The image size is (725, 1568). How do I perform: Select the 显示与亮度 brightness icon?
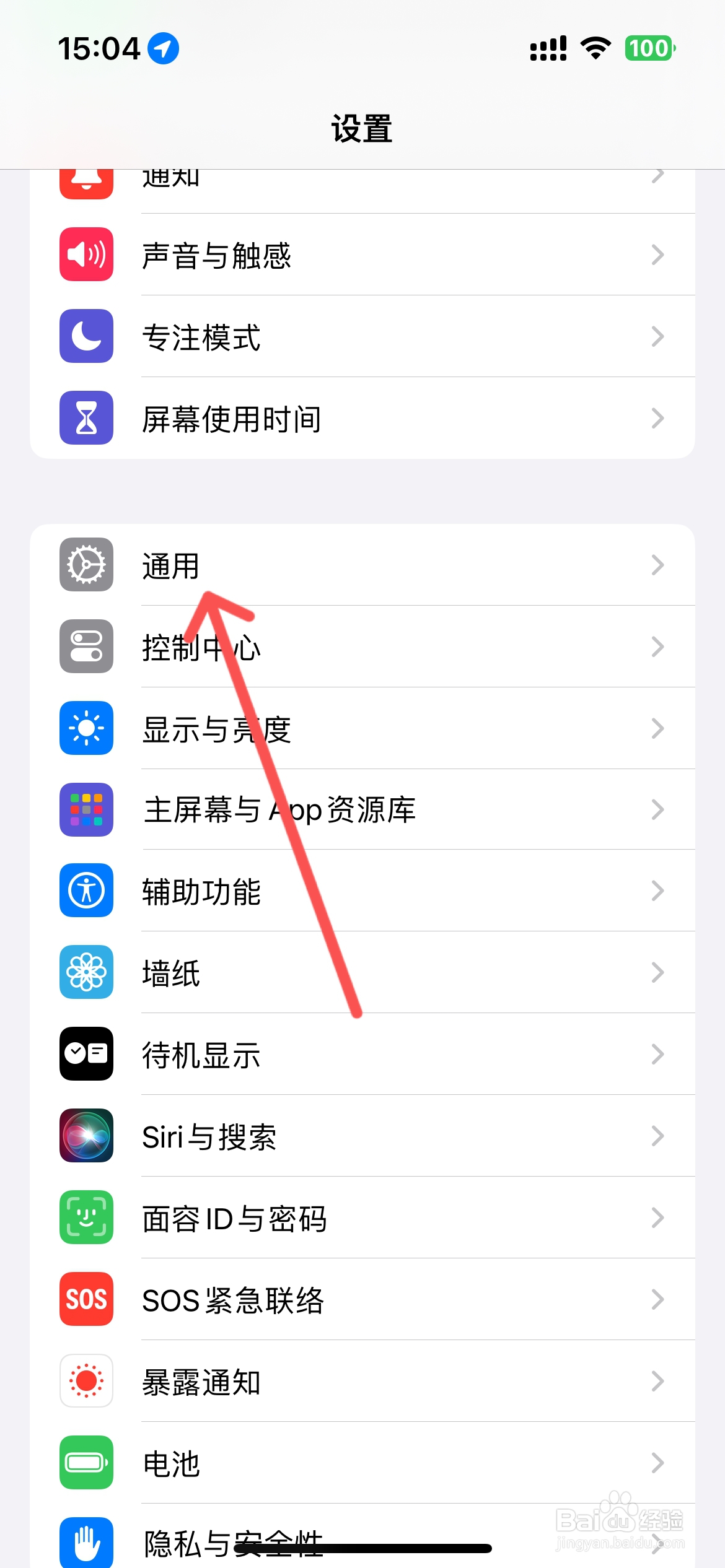pyautogui.click(x=86, y=728)
